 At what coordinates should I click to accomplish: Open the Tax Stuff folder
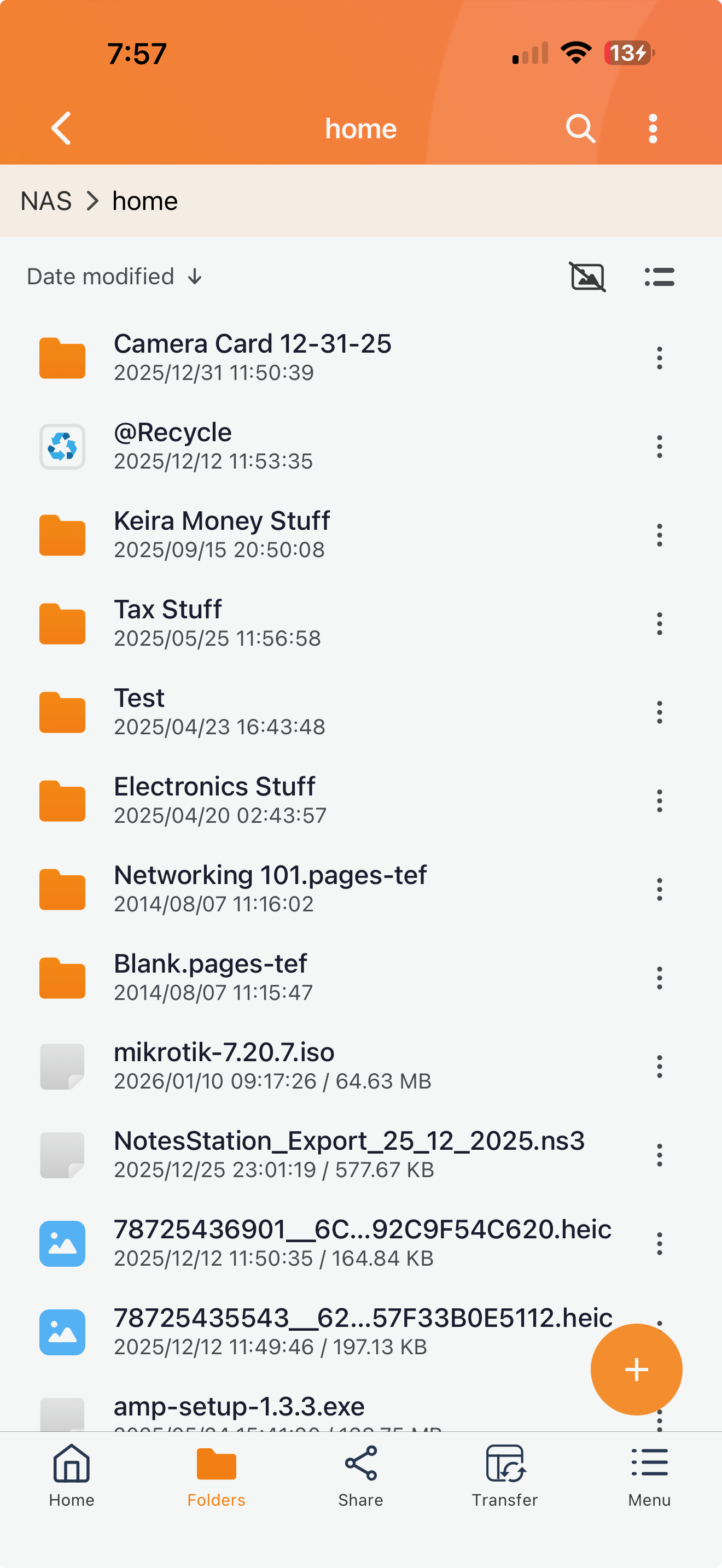[168, 623]
